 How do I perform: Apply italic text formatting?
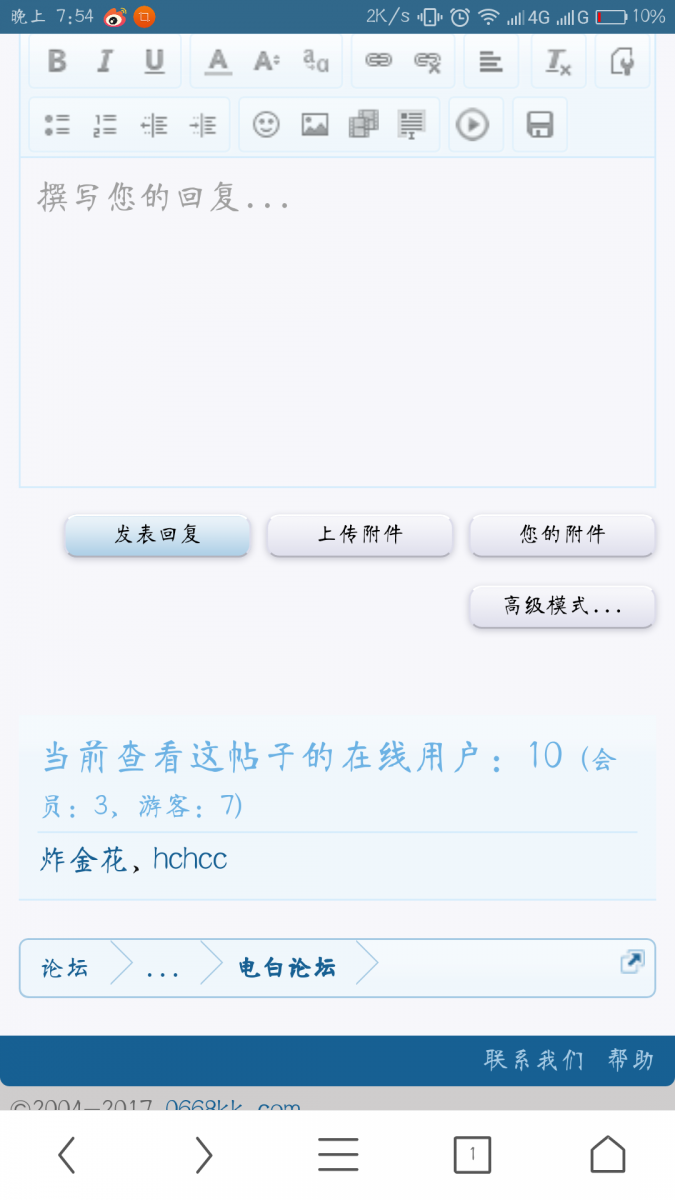[x=104, y=62]
